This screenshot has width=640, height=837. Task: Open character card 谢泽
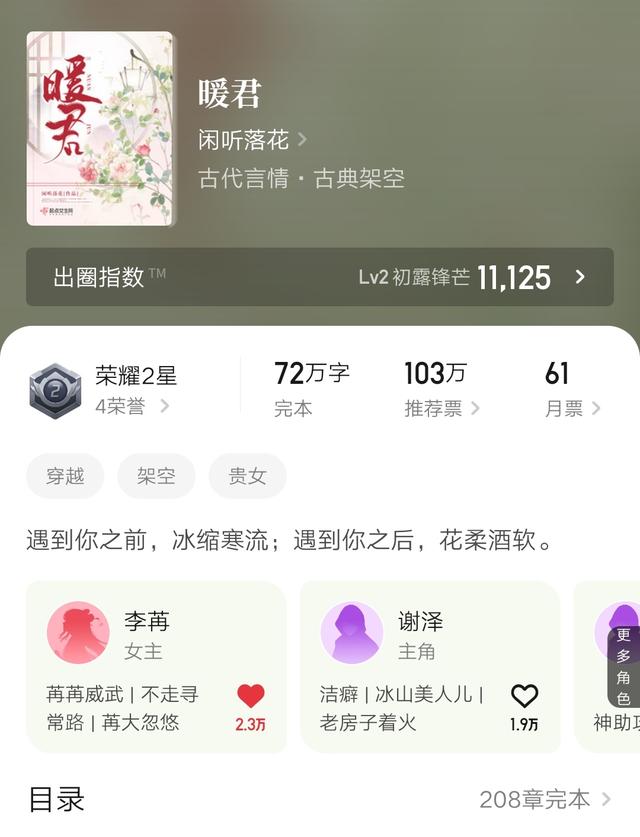(400, 635)
